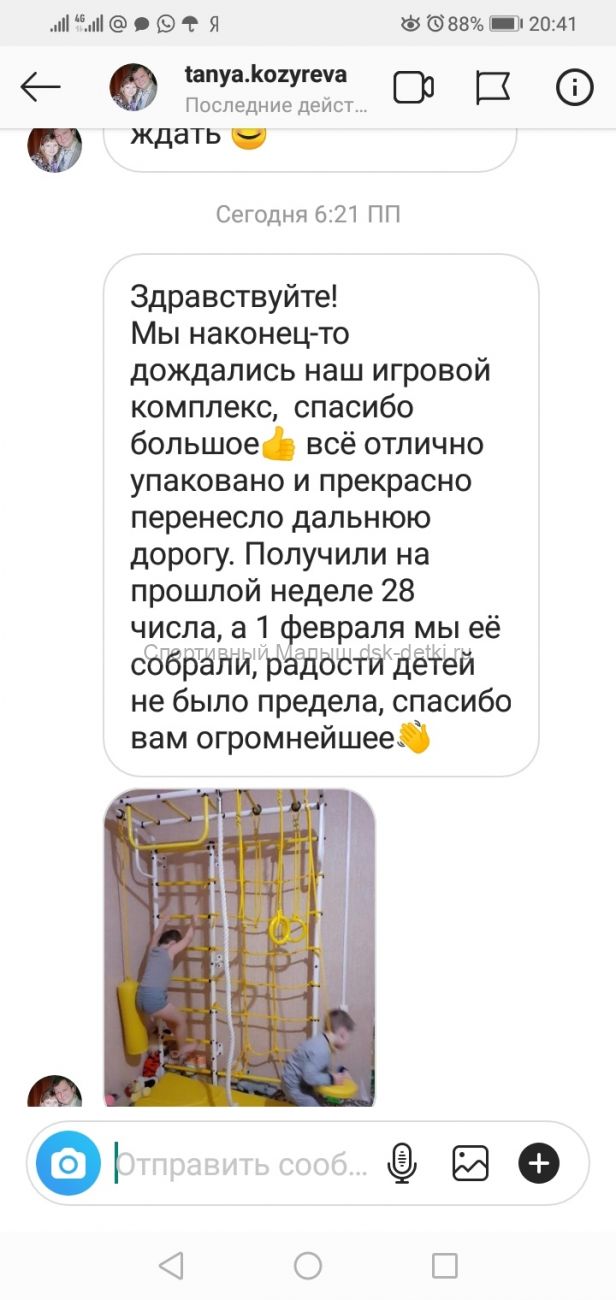This screenshot has width=616, height=1300.
Task: Go to the system home screen
Action: pyautogui.click(x=308, y=1265)
